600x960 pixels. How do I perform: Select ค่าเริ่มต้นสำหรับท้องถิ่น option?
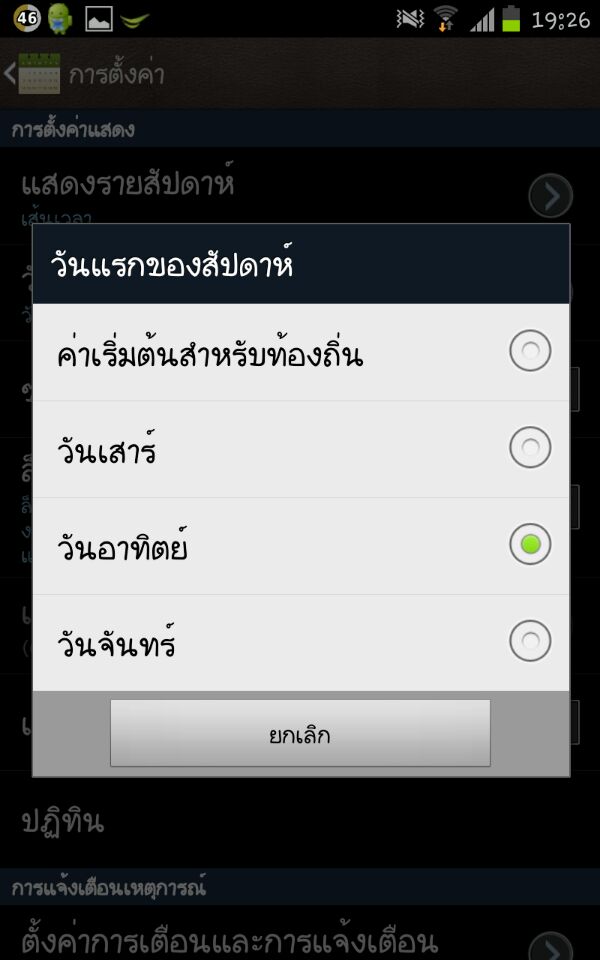301,353
